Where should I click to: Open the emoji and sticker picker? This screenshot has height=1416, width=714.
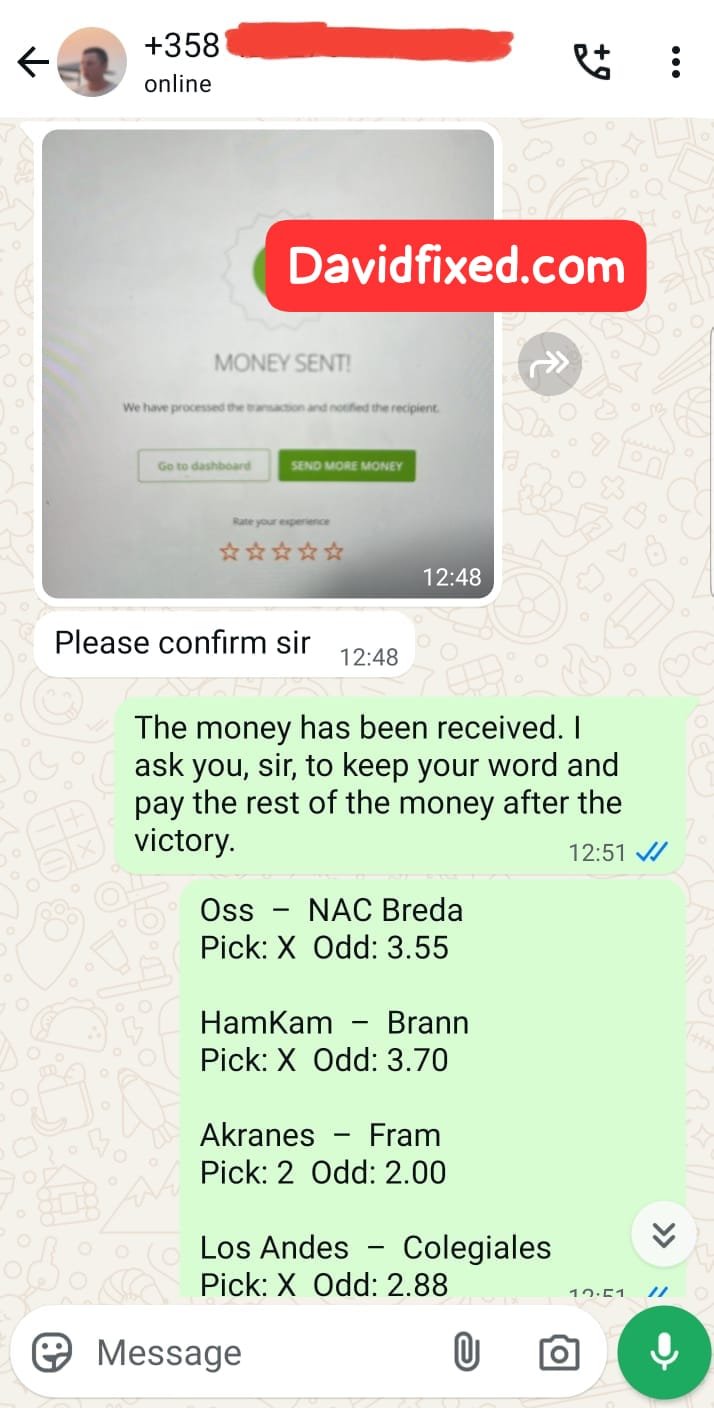coord(52,1353)
